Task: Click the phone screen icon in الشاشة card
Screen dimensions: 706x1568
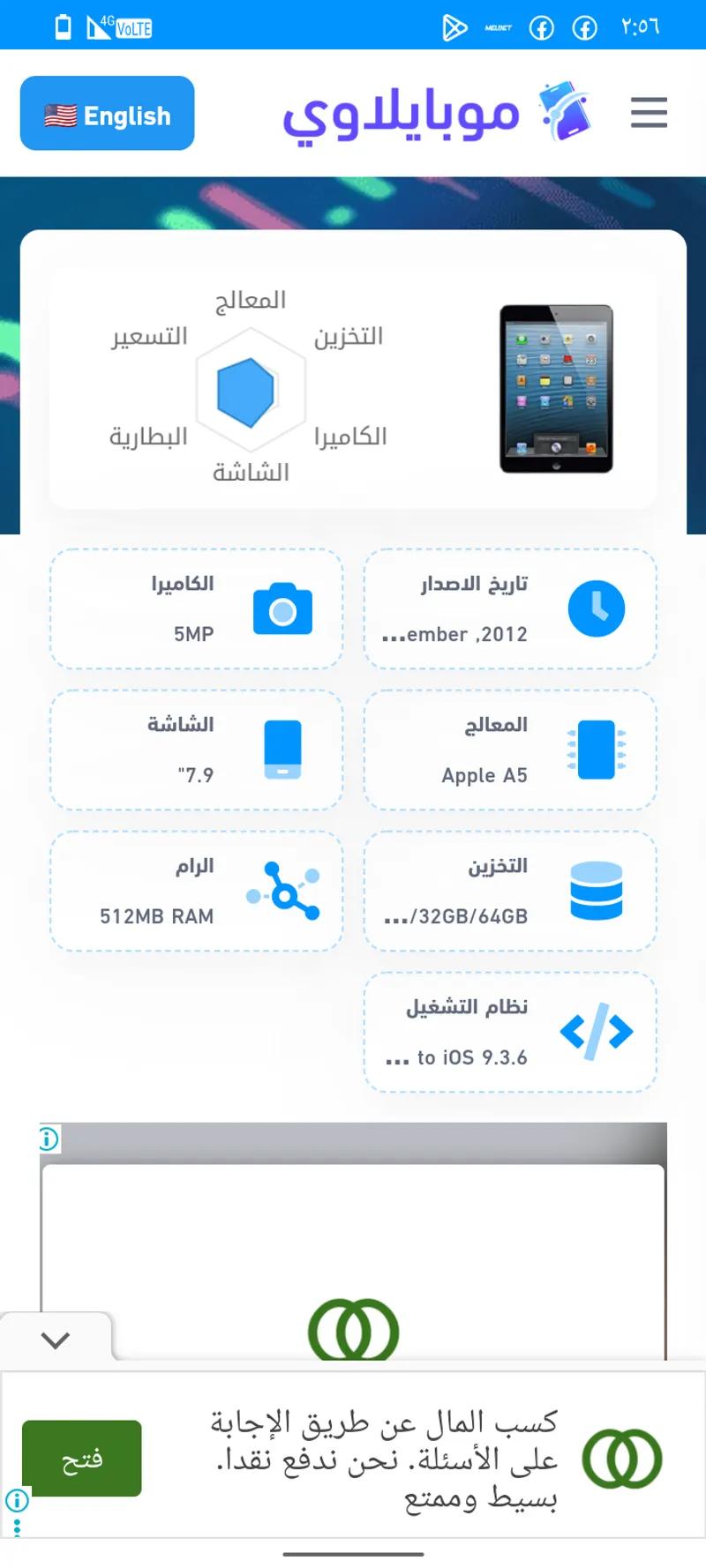Action: (284, 750)
